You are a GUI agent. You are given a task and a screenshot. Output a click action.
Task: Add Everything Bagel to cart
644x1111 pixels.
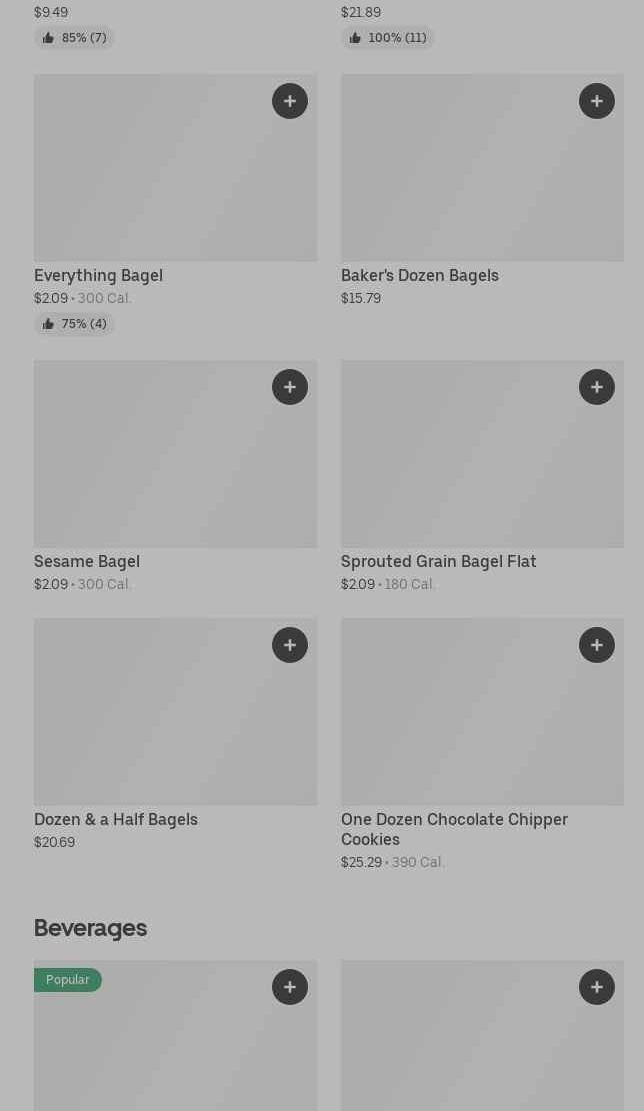(290, 101)
